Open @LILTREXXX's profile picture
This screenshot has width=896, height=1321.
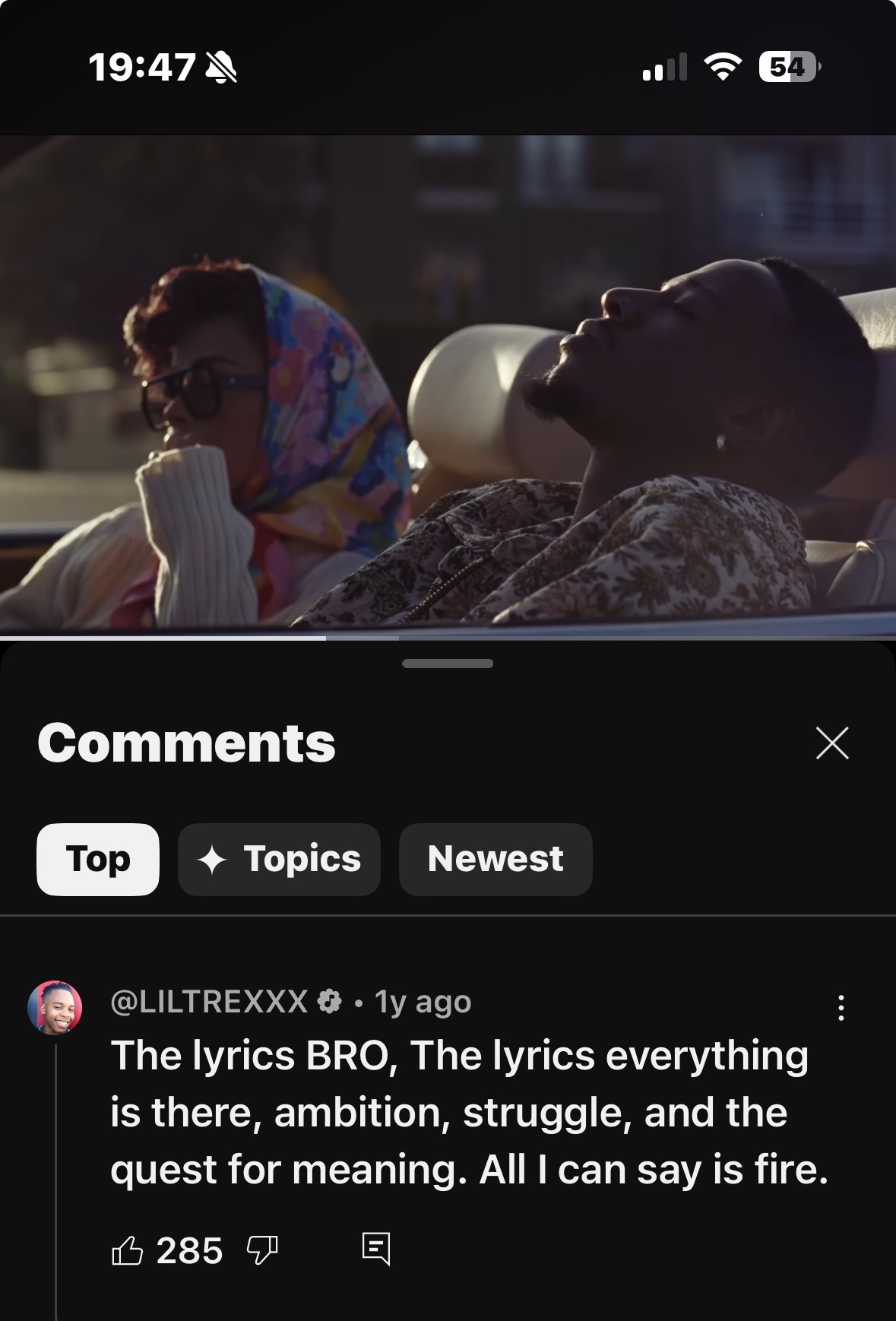(x=55, y=1008)
